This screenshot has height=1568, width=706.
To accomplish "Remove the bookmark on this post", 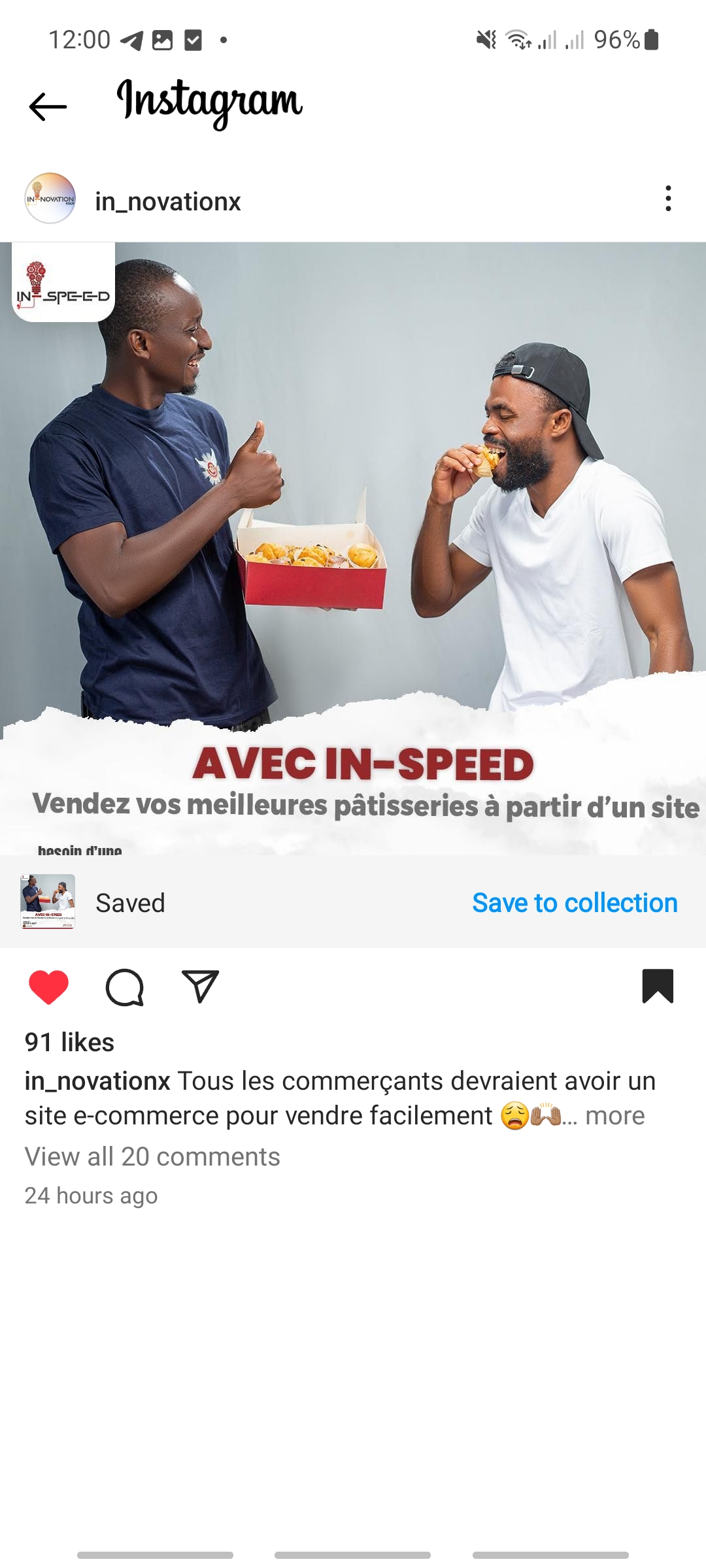I will (657, 985).
